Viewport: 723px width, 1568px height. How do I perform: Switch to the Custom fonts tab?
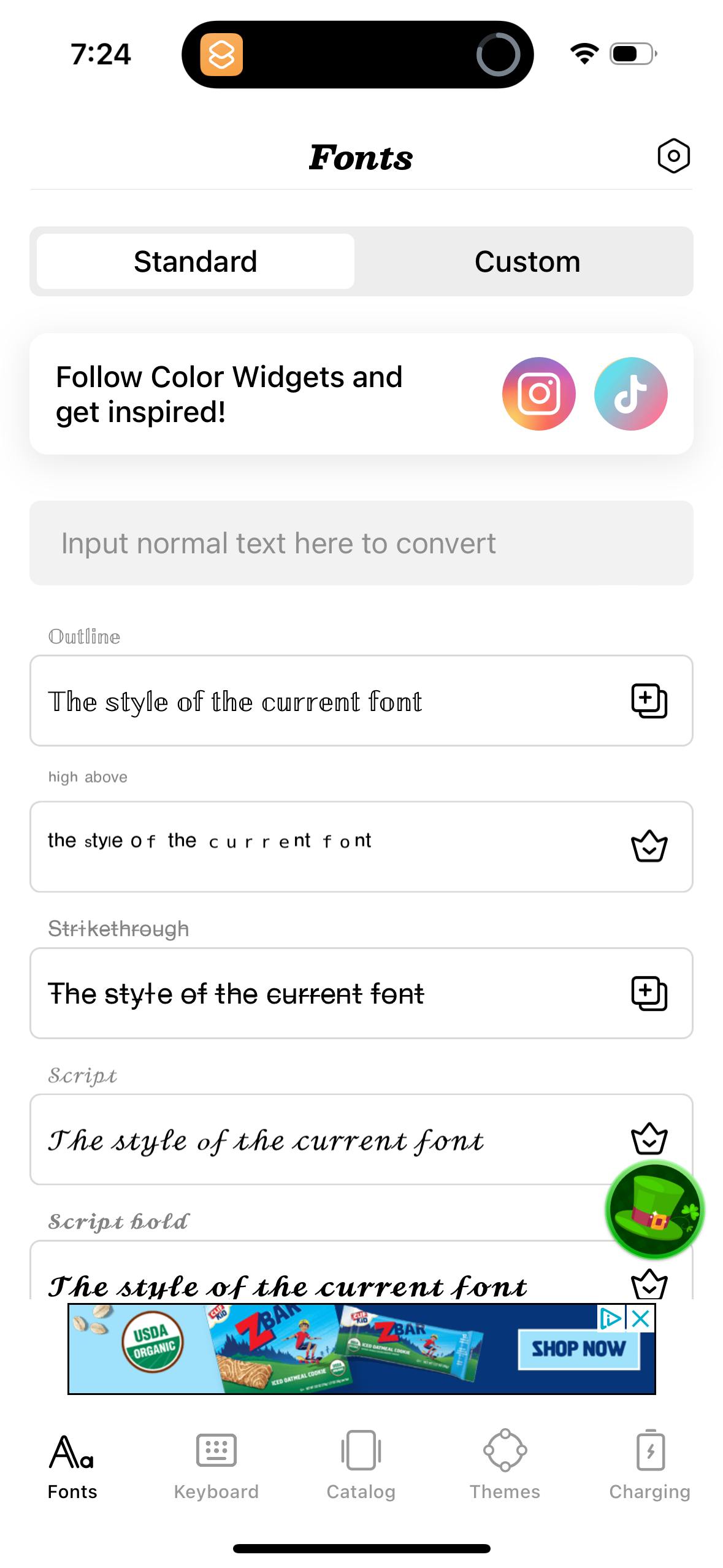click(526, 261)
